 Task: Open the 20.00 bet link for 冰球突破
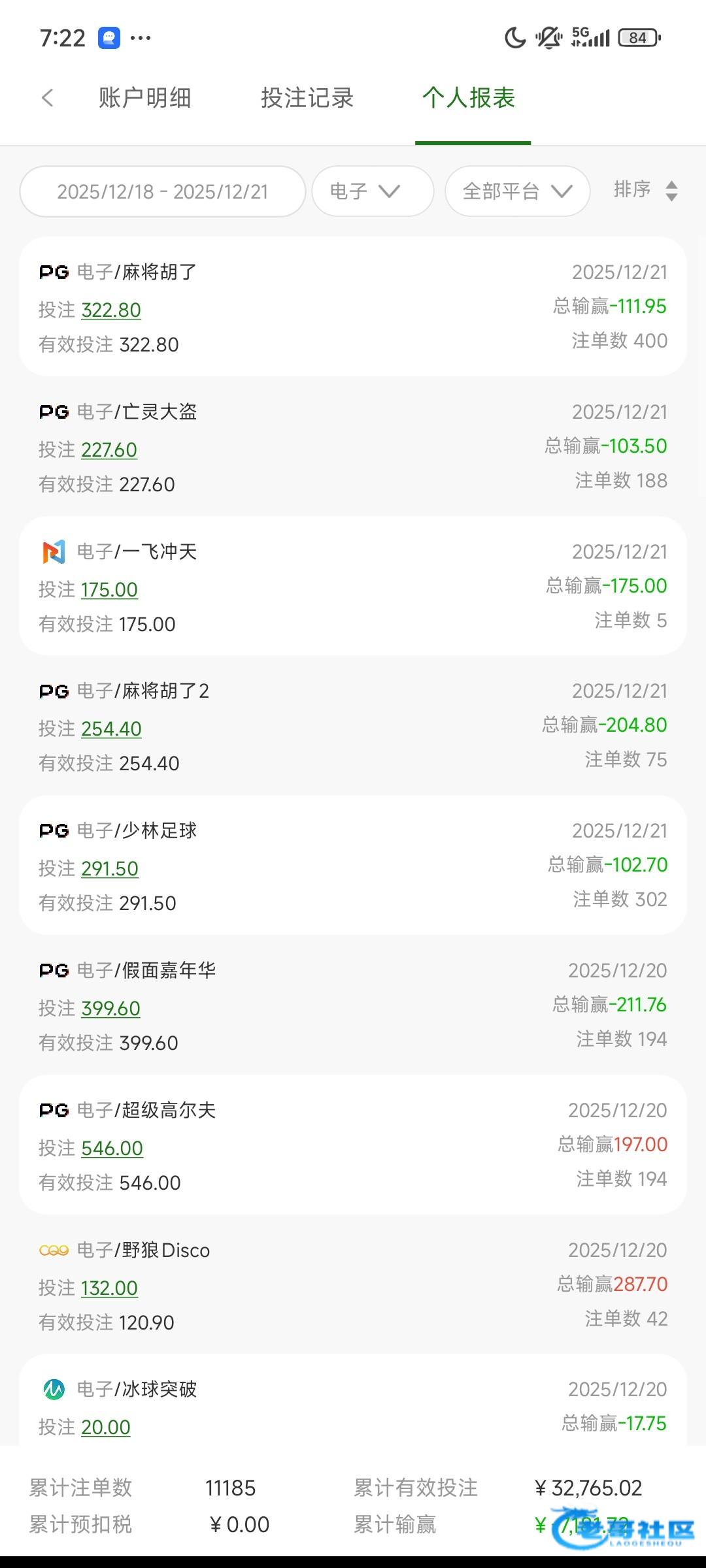click(106, 1428)
